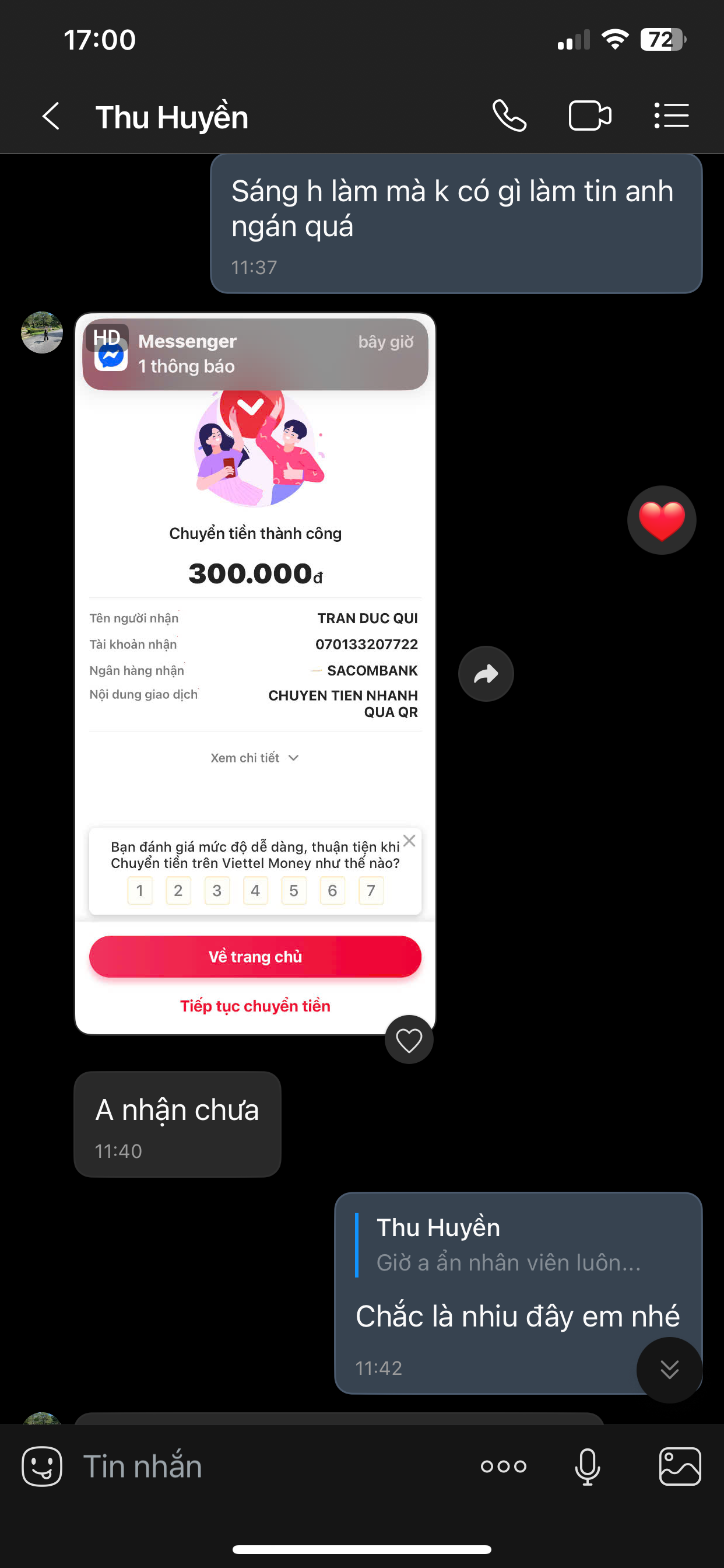Focus the Tin nhắn message field
The image size is (724, 1568).
pos(268,1466)
